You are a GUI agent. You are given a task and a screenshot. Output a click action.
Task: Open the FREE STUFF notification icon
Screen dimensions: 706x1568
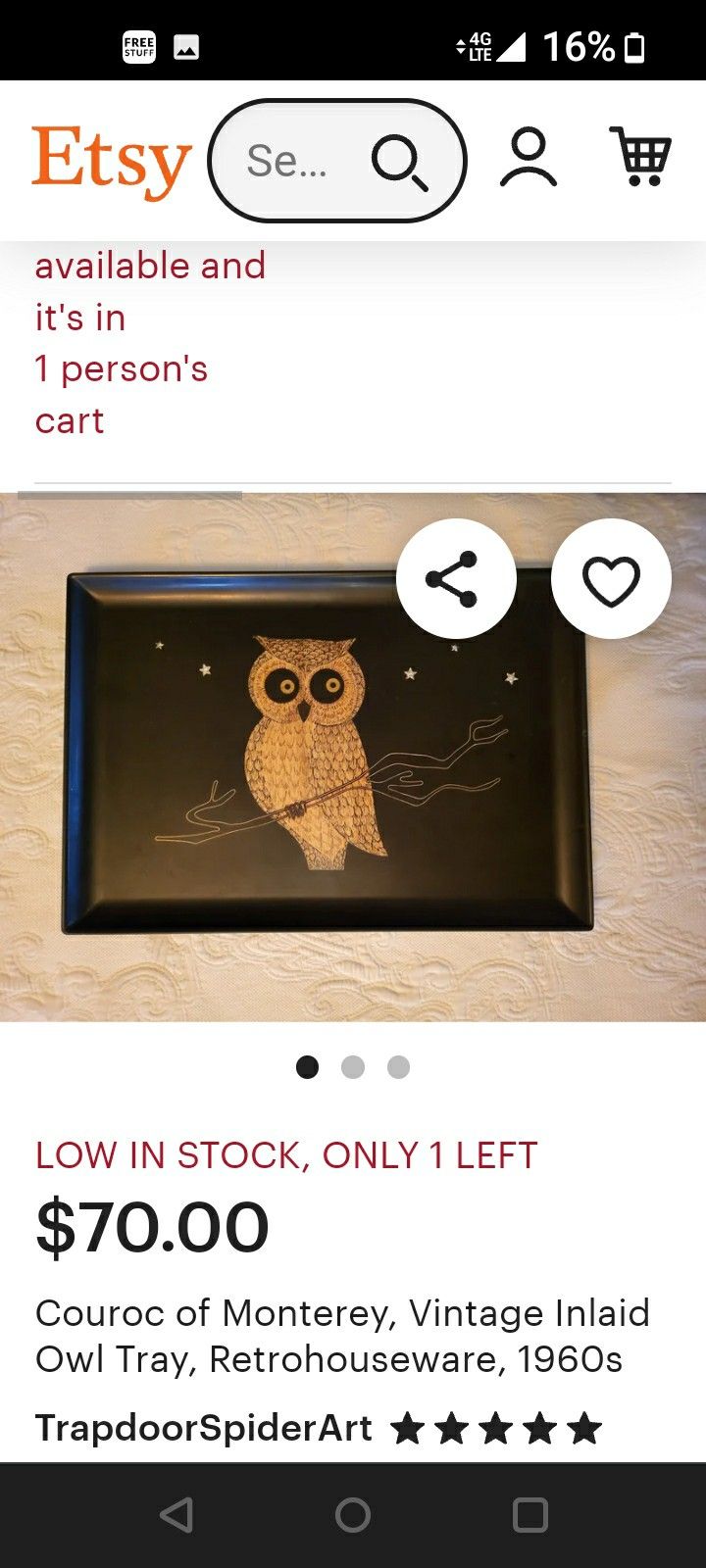tap(139, 45)
